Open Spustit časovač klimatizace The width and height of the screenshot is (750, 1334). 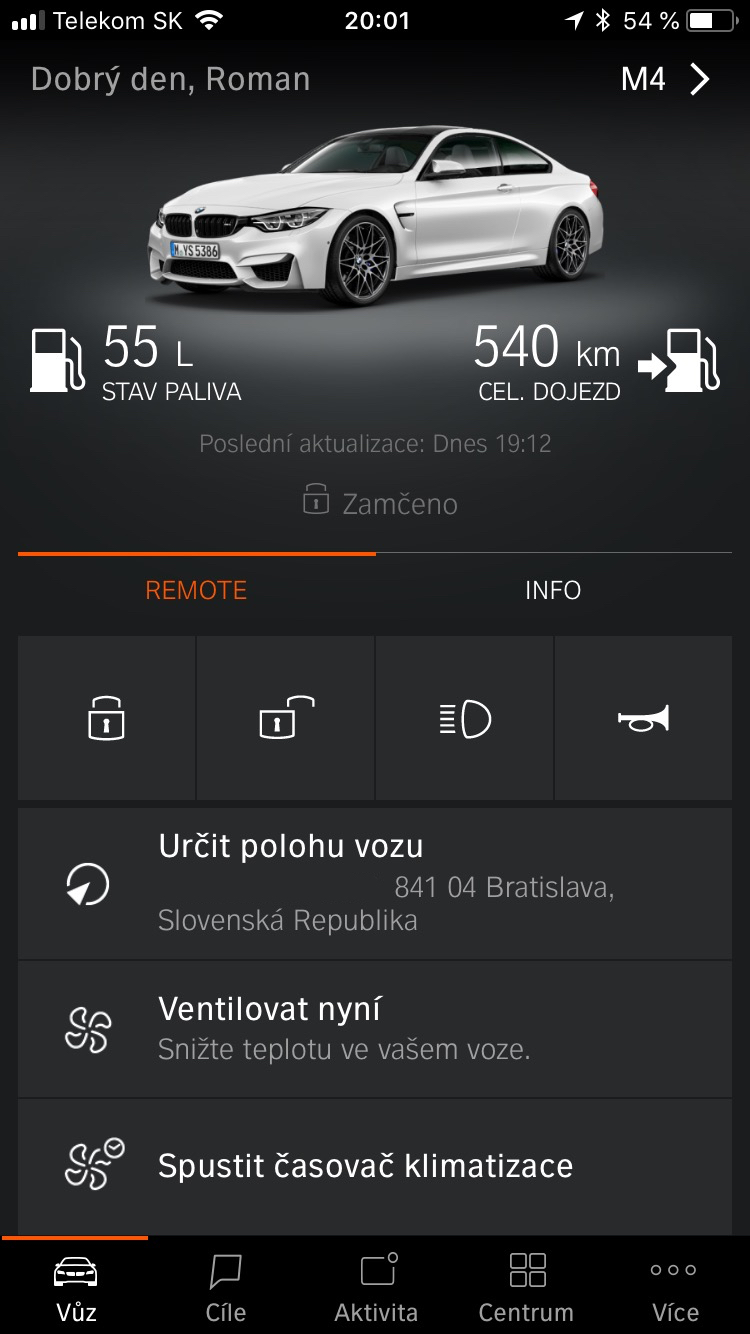pyautogui.click(x=375, y=1166)
